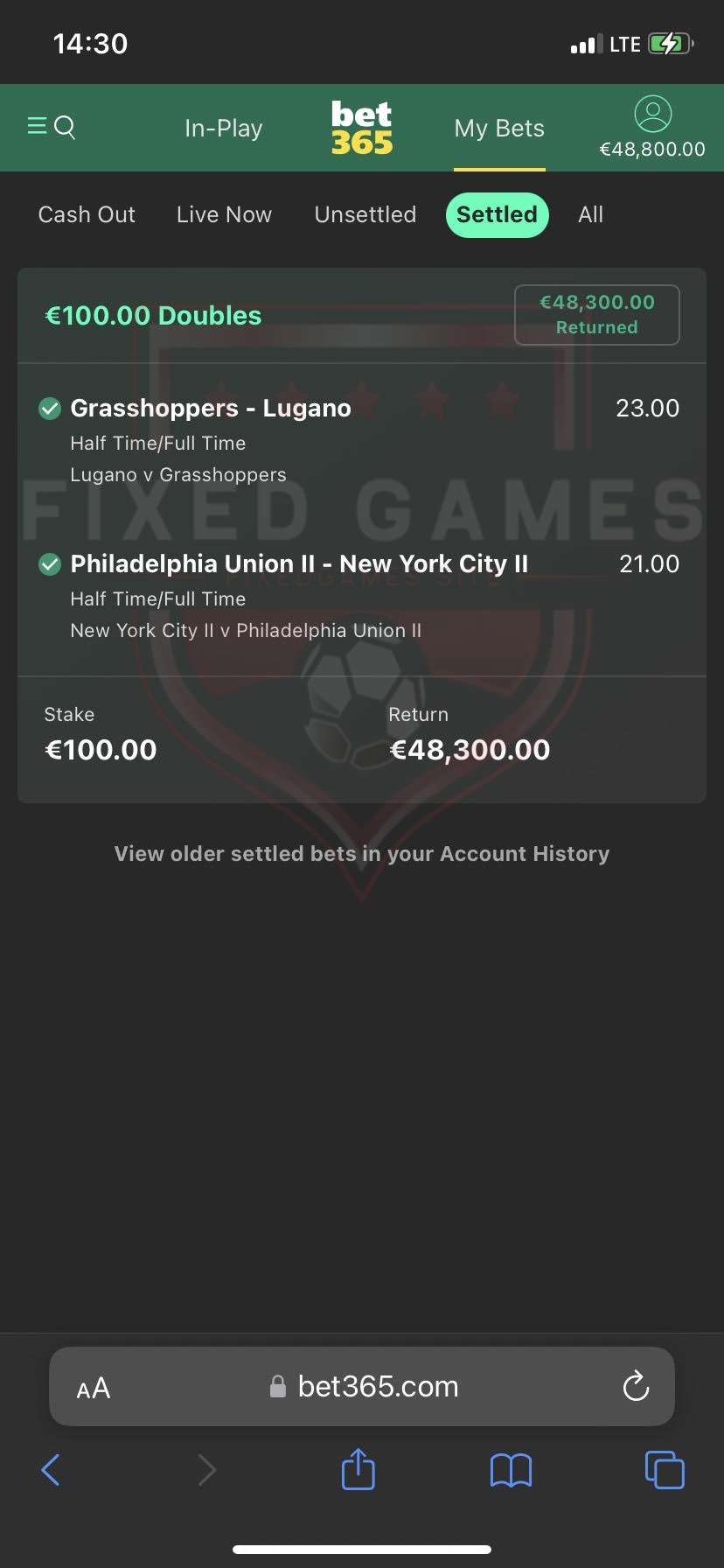Switch to the In-Play section

coord(223,129)
